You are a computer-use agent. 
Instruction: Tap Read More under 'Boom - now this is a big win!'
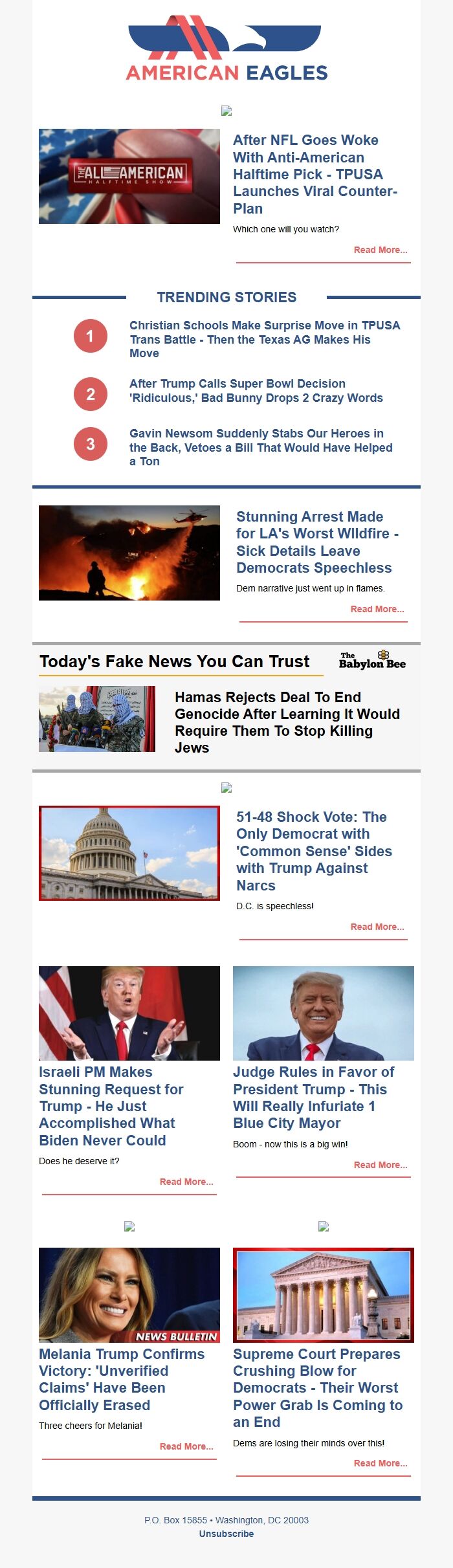[380, 1165]
